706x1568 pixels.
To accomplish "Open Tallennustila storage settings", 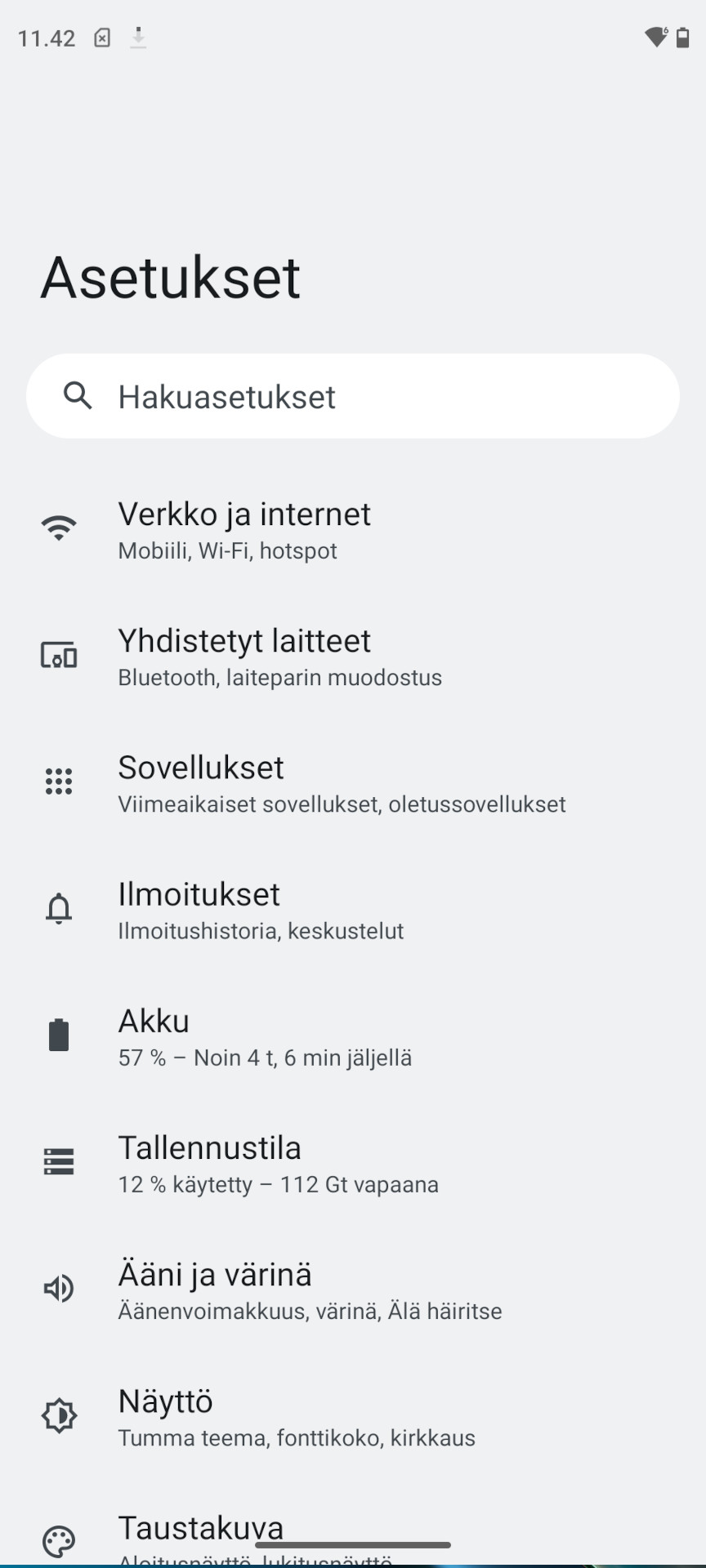I will click(x=353, y=1164).
